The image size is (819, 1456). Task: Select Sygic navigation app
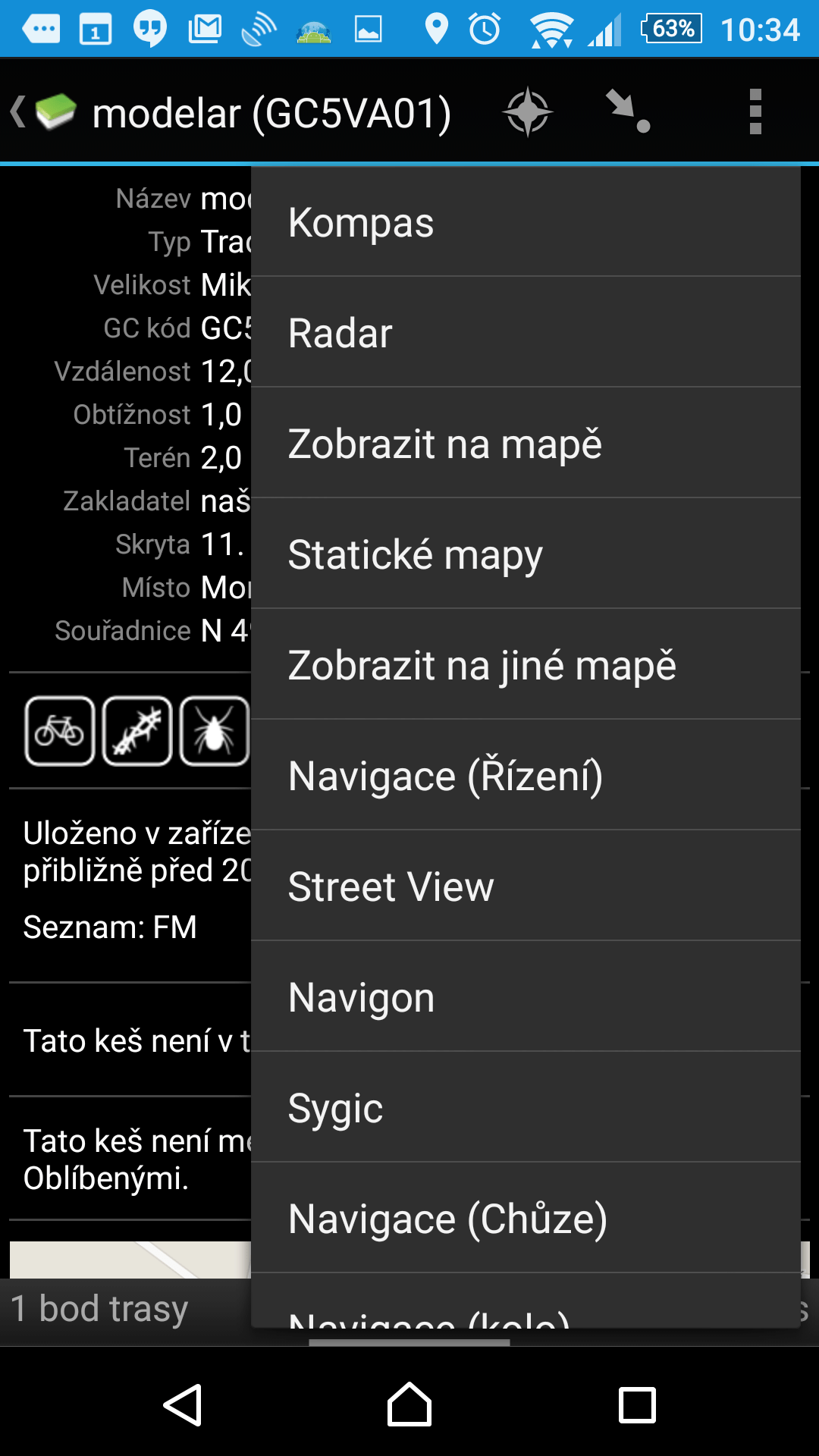pos(526,1107)
